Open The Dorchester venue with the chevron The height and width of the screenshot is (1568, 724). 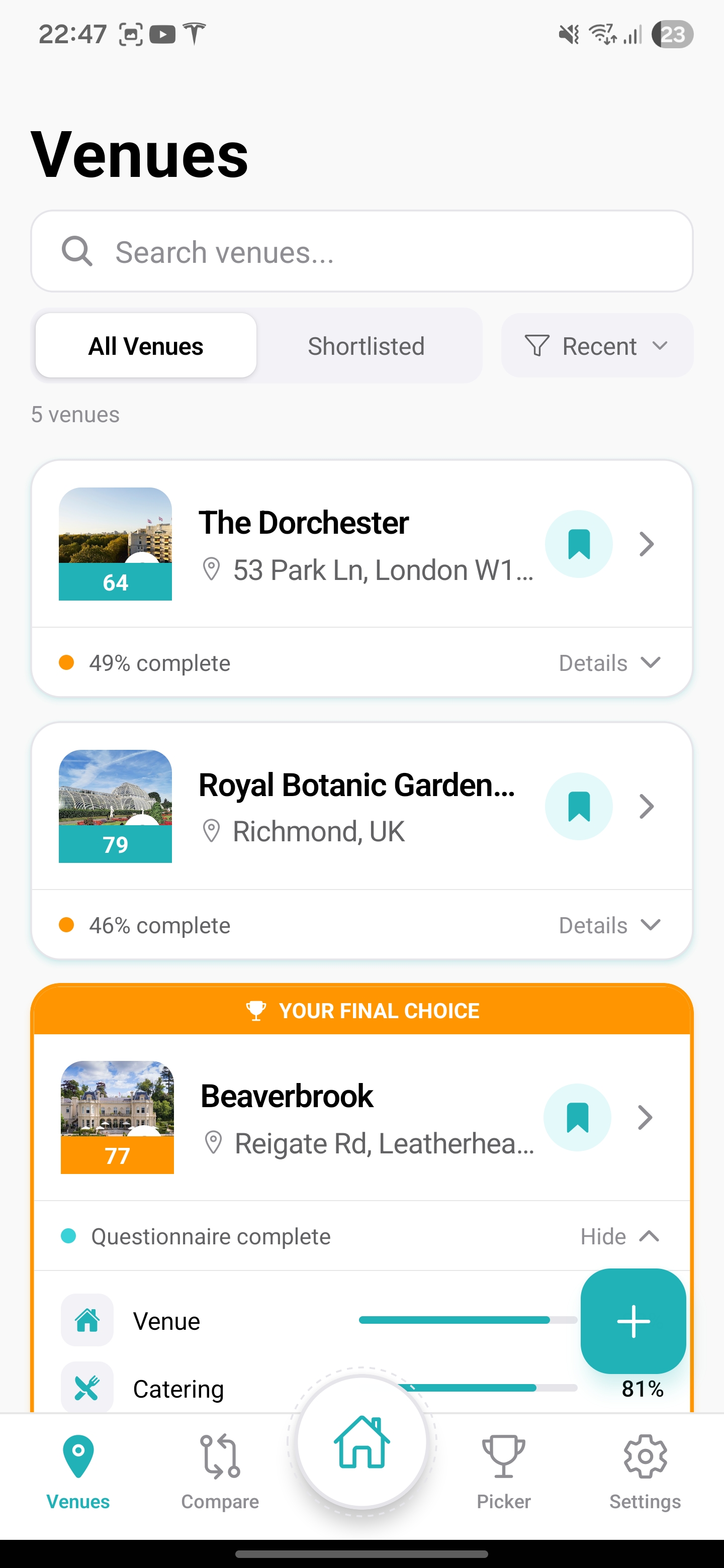coord(647,544)
